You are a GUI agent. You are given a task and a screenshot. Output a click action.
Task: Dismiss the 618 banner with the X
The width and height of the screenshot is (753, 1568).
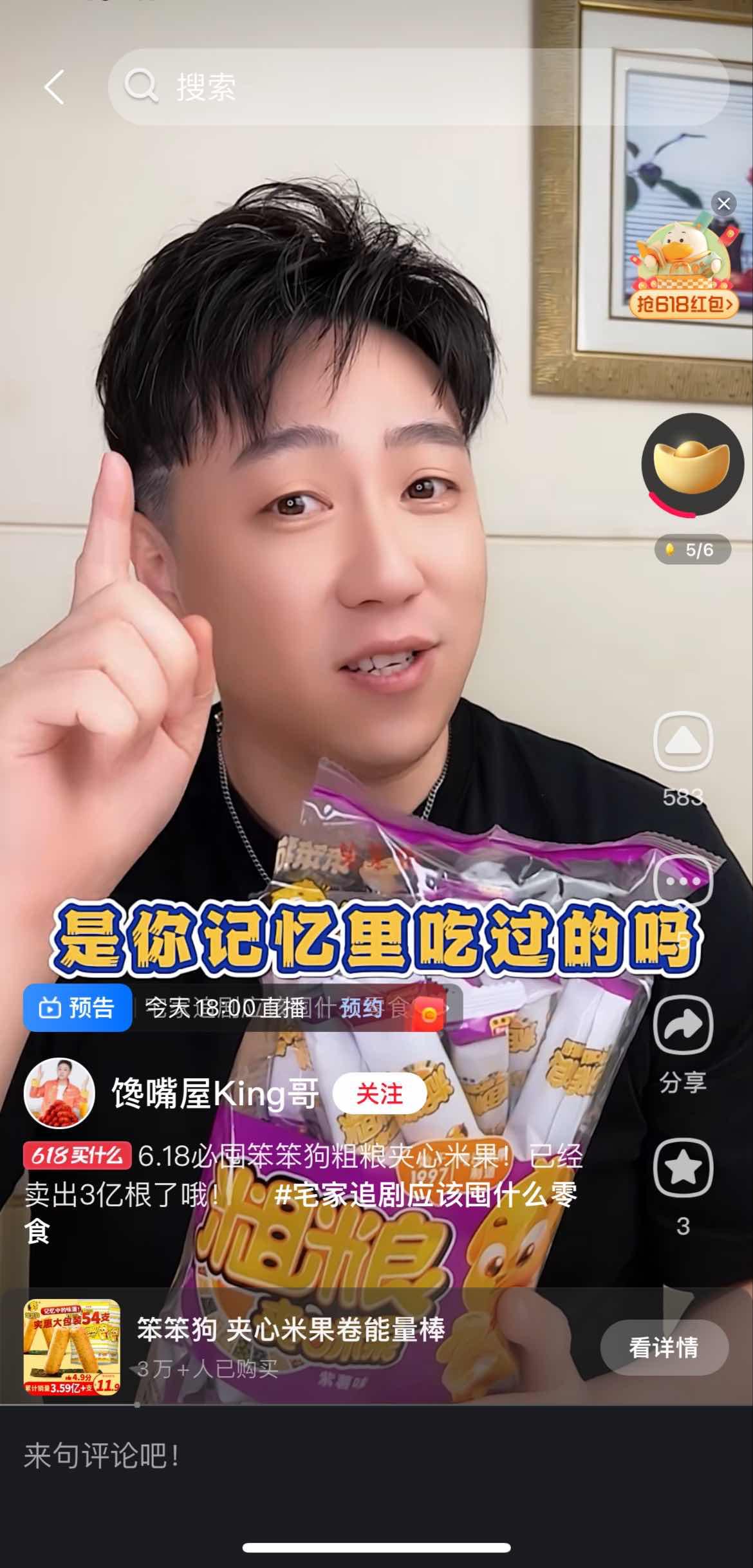(x=725, y=204)
